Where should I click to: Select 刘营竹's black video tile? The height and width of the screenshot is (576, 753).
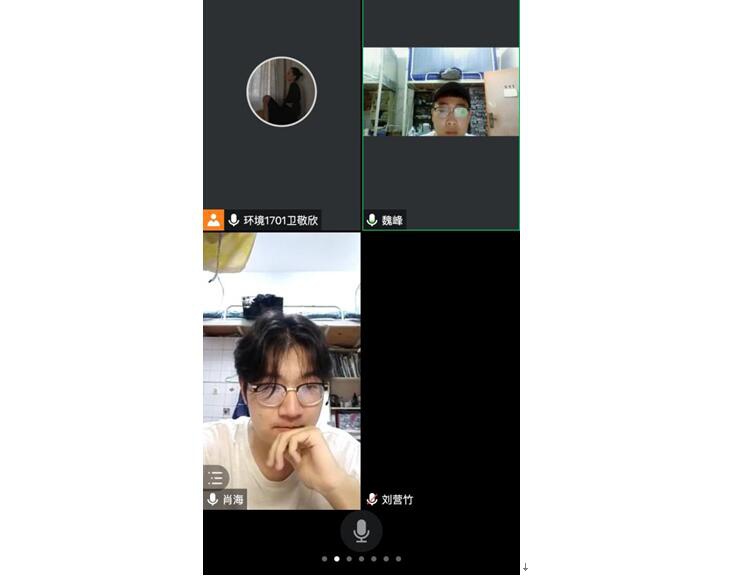coord(441,370)
